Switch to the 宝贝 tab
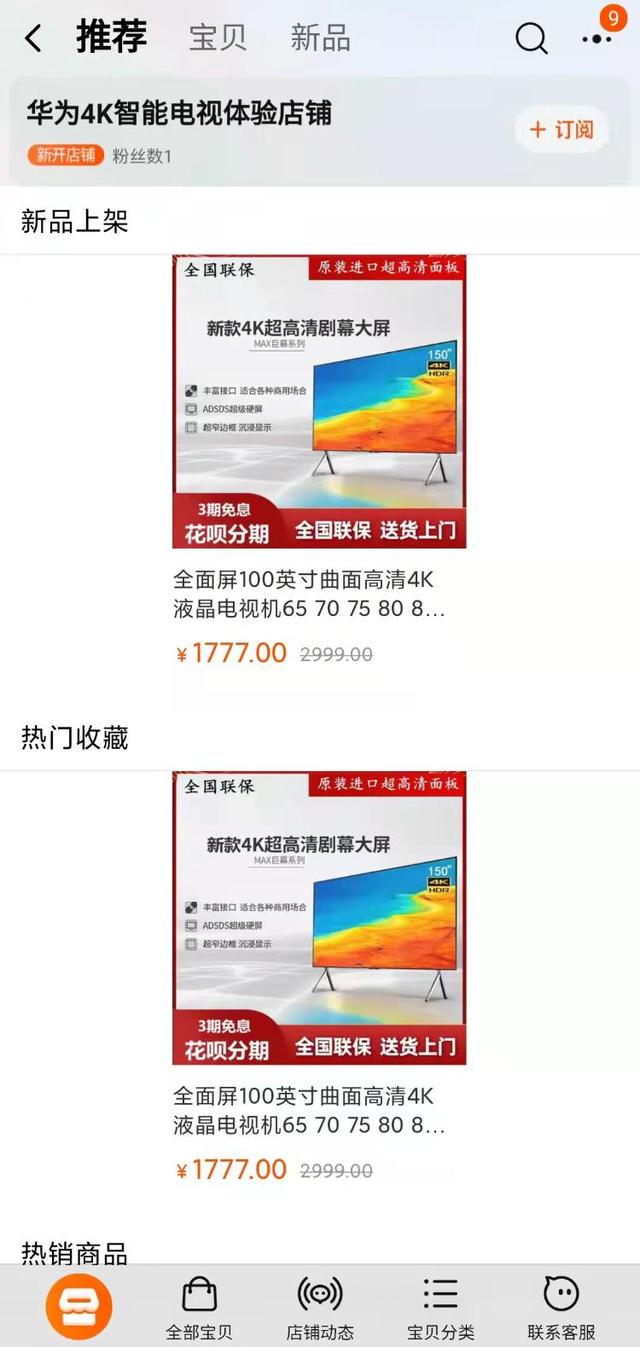 (218, 39)
